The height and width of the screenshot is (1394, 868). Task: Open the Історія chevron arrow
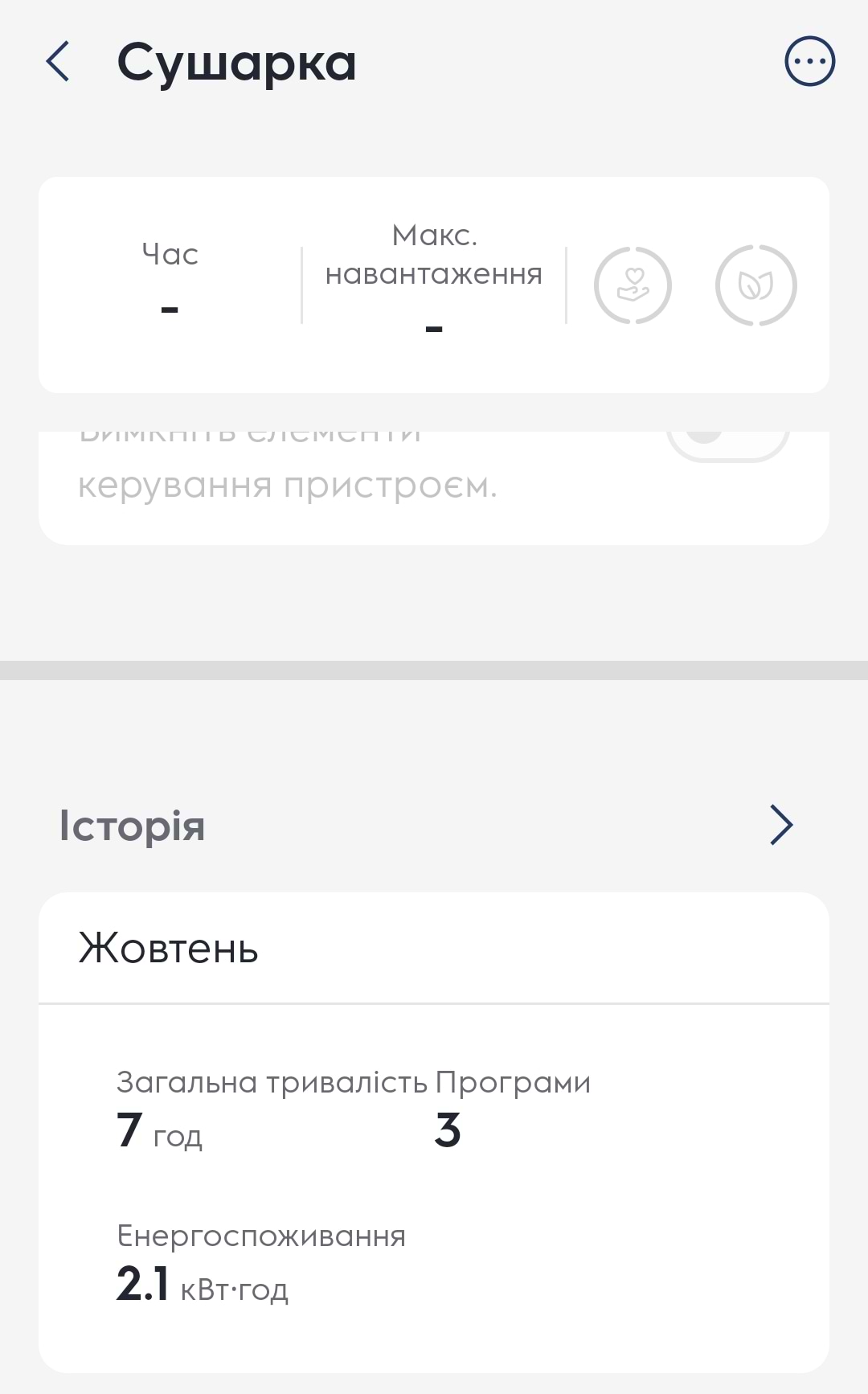tap(781, 825)
